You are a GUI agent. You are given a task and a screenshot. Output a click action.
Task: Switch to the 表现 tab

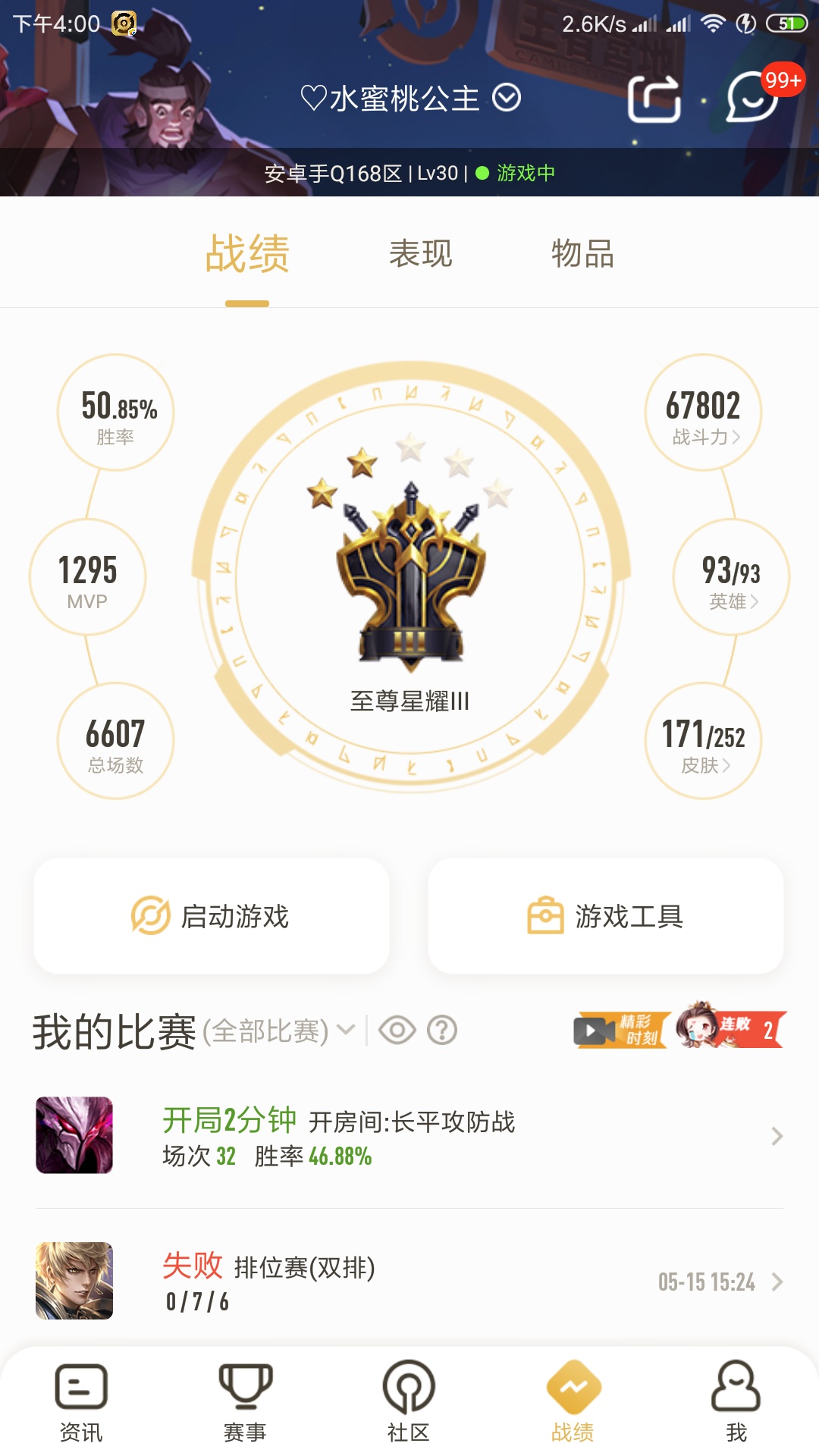(420, 253)
